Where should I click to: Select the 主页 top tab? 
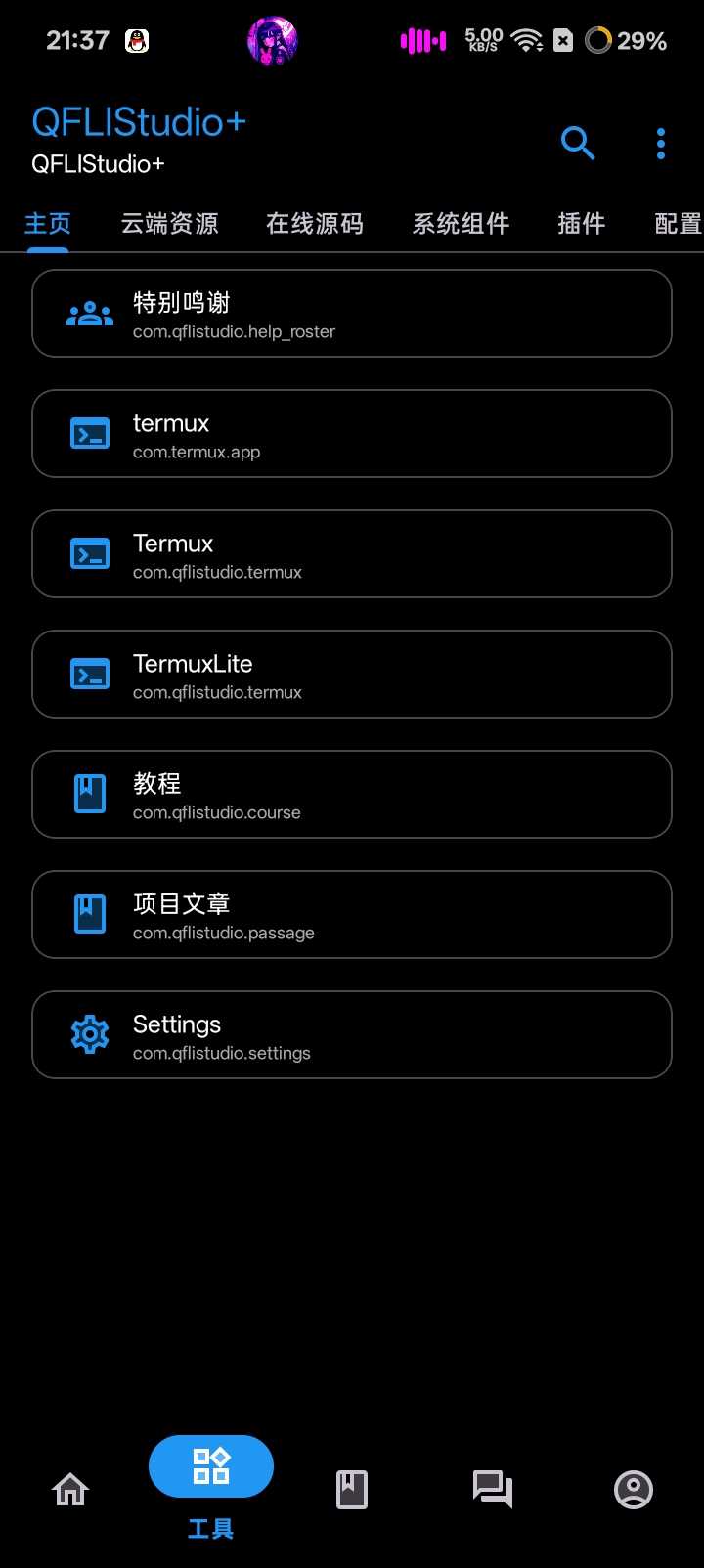[48, 224]
